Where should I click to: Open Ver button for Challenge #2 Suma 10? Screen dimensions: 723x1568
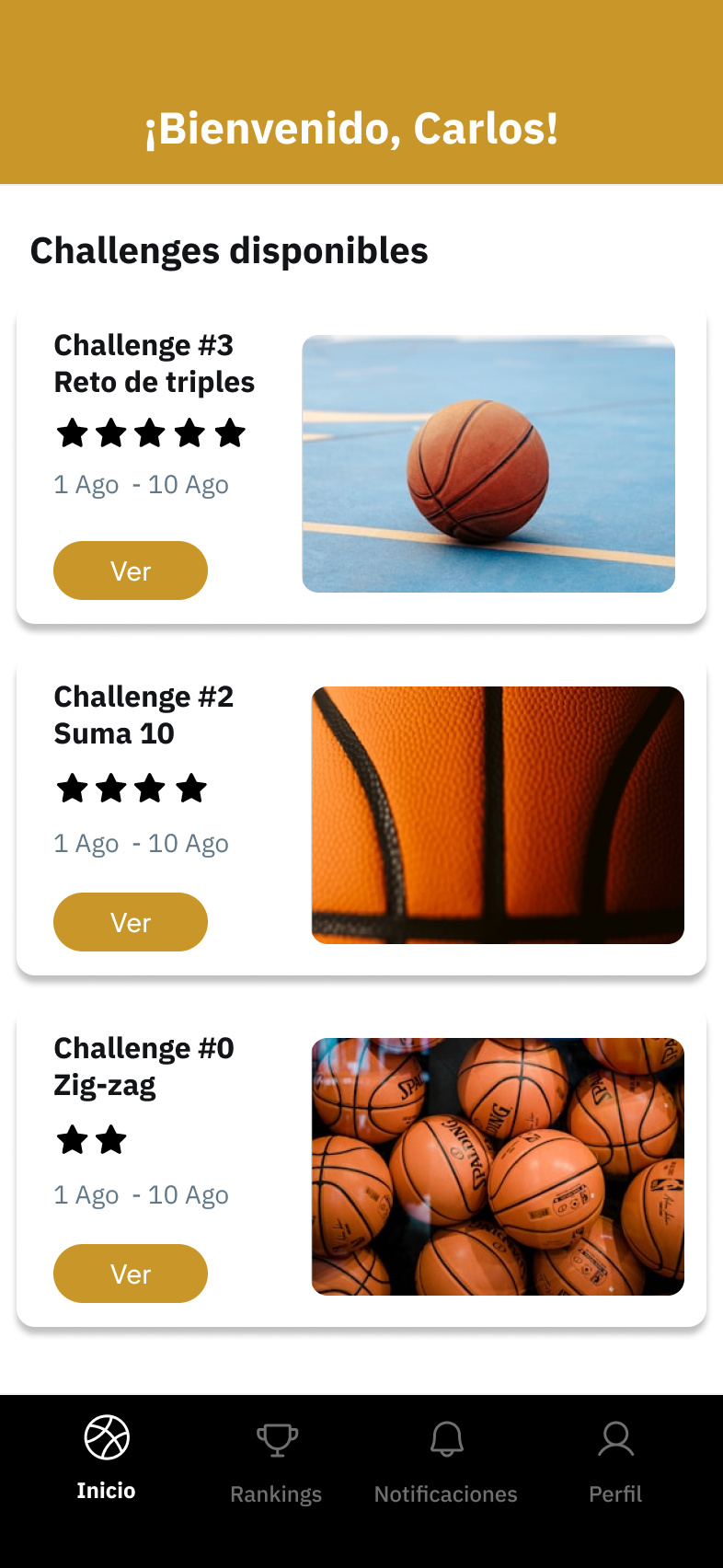(x=131, y=922)
